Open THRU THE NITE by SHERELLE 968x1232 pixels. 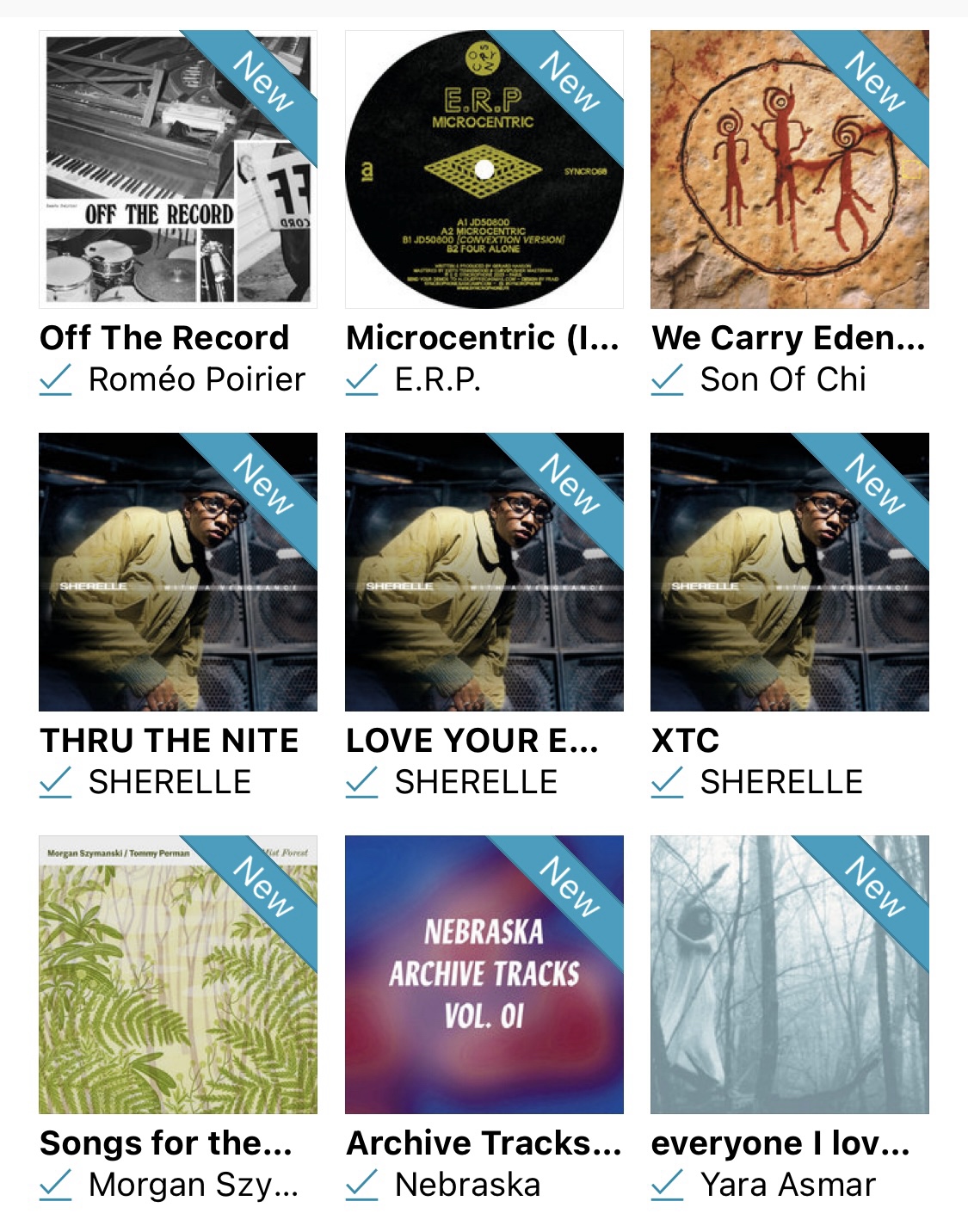click(x=178, y=572)
